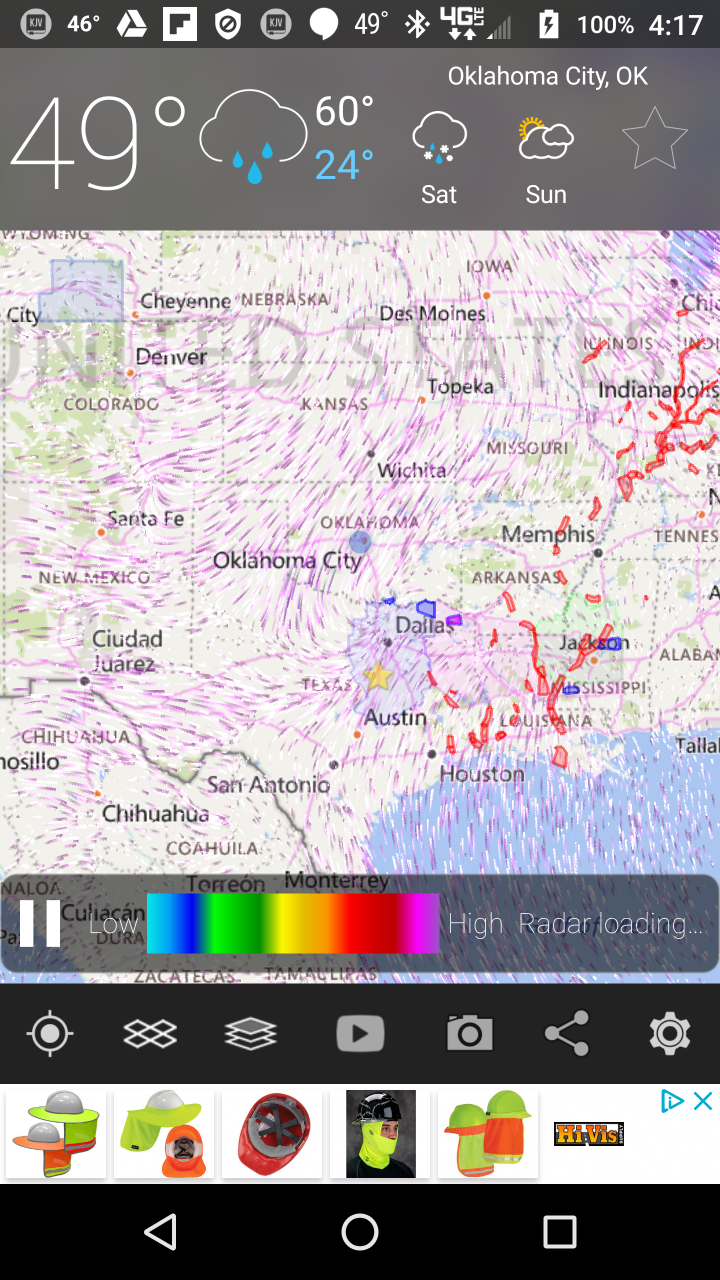Center map on my location
720x1280 pixels.
(x=50, y=1034)
